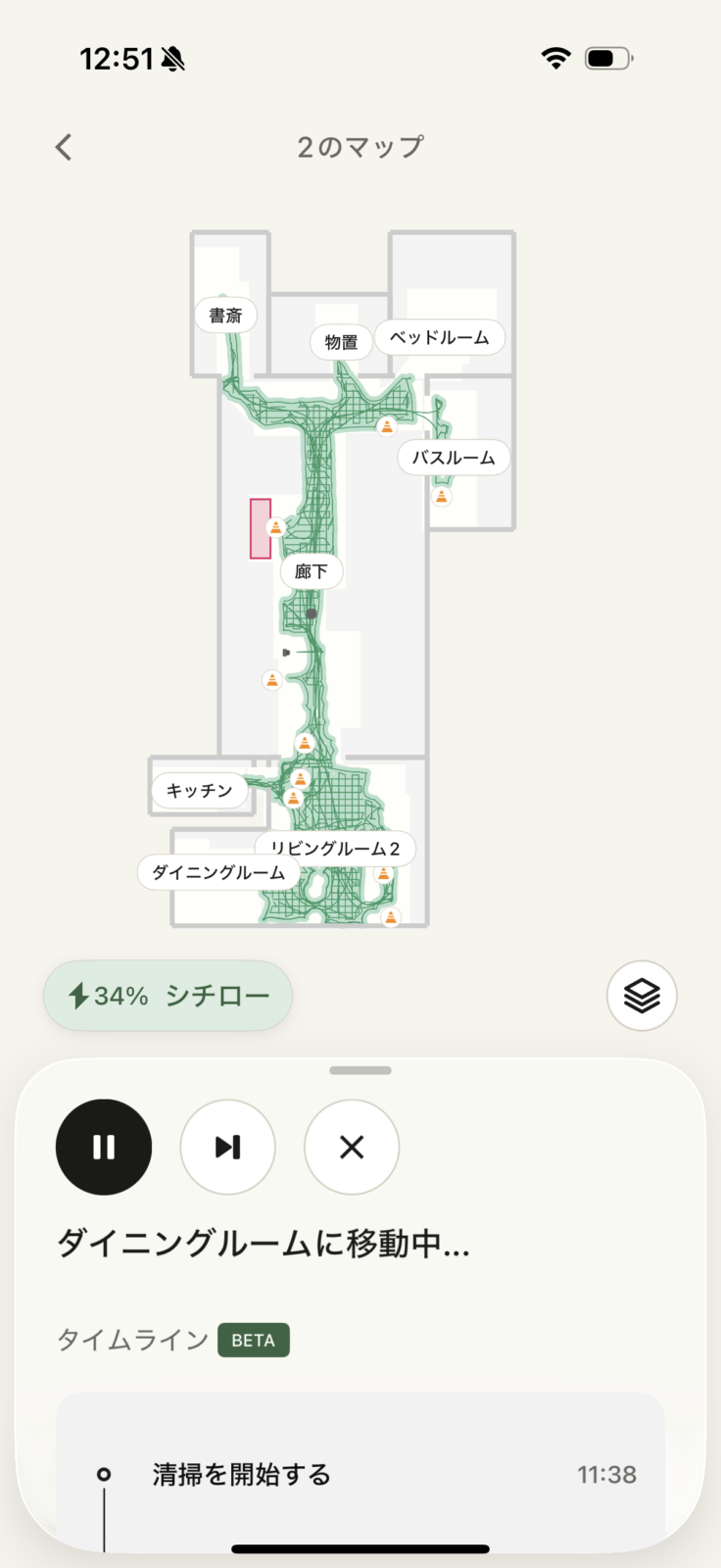Expand the bottom sheet handle
Screen dimensions: 721x1568
pyautogui.click(x=360, y=1070)
